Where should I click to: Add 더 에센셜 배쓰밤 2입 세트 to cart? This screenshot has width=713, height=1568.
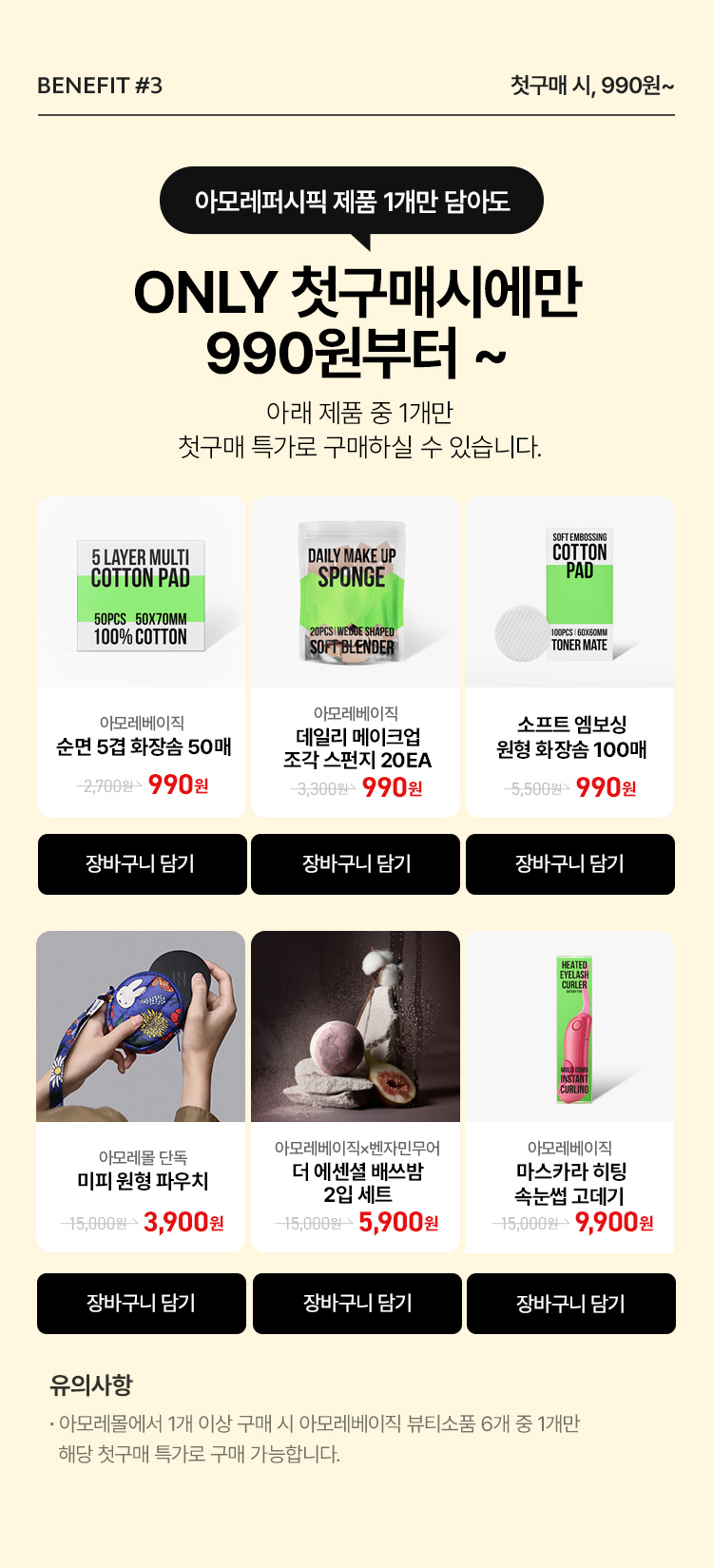(356, 1304)
